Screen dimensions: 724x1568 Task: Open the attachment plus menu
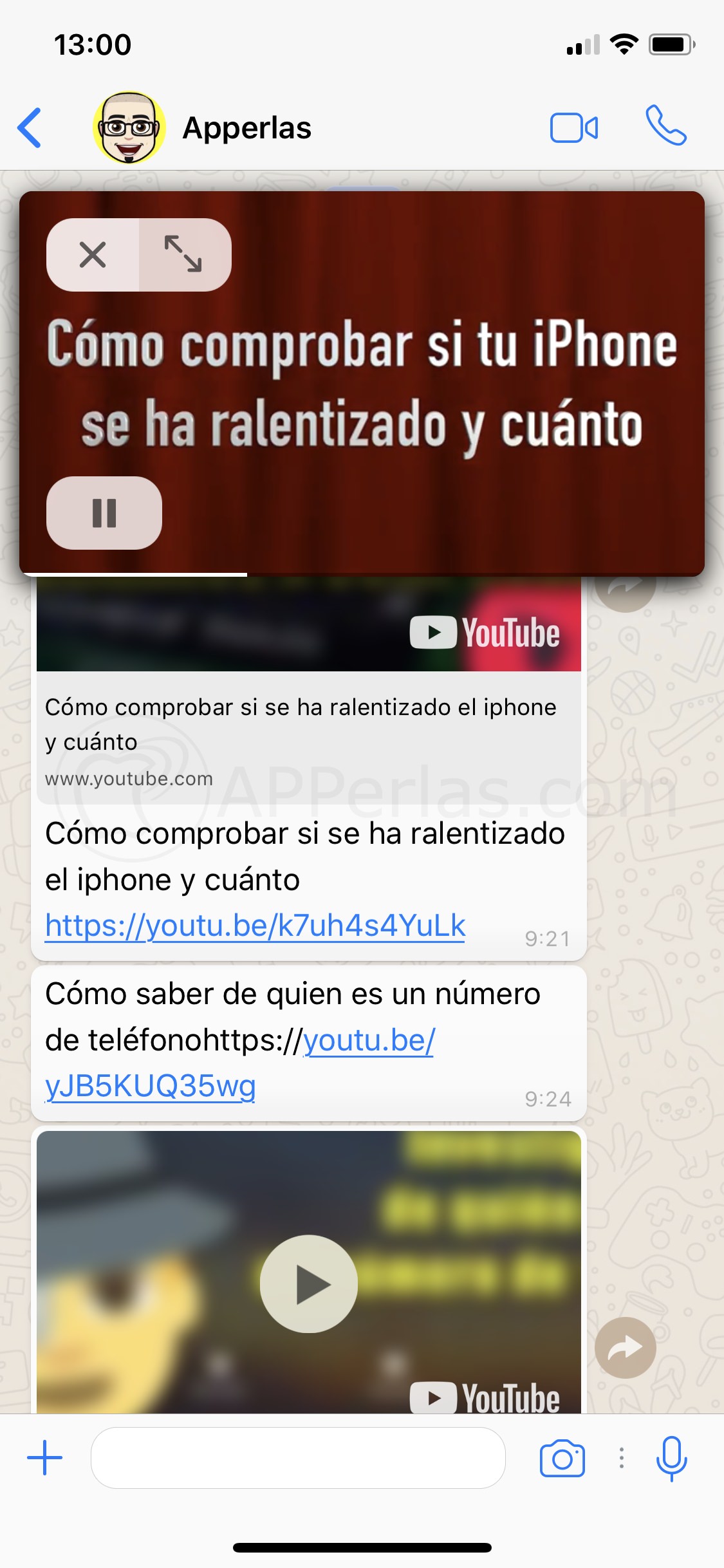45,1458
